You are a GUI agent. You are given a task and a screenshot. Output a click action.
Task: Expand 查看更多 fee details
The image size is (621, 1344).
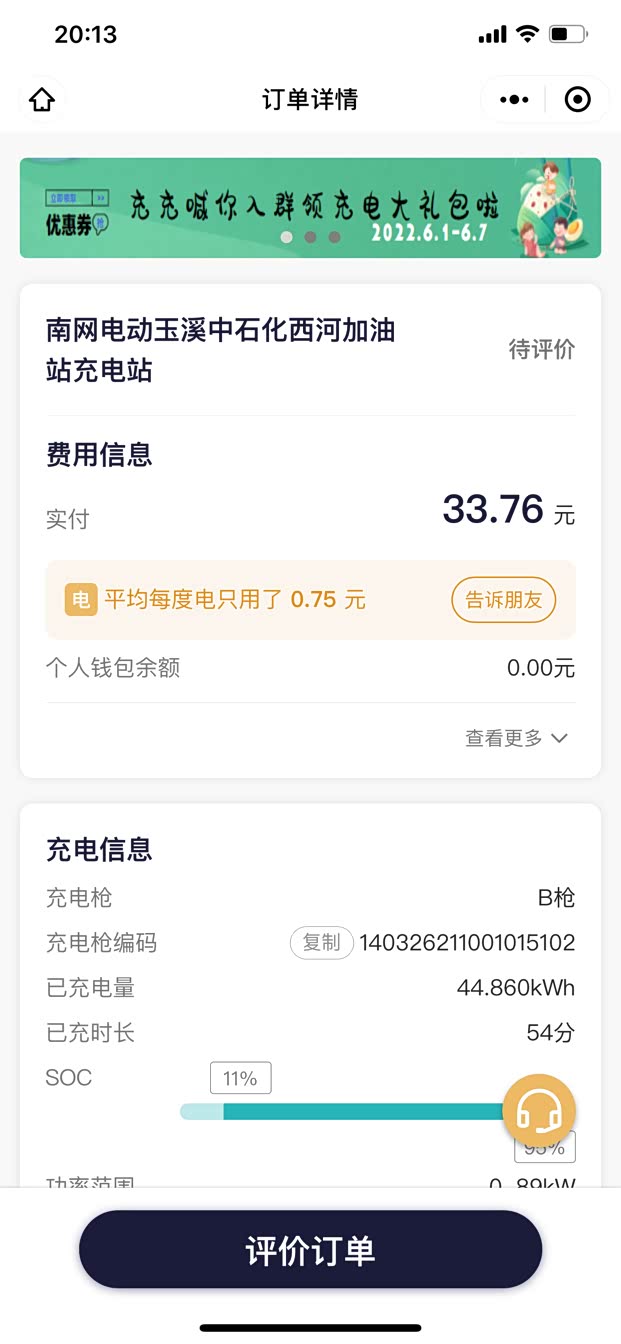coord(516,738)
